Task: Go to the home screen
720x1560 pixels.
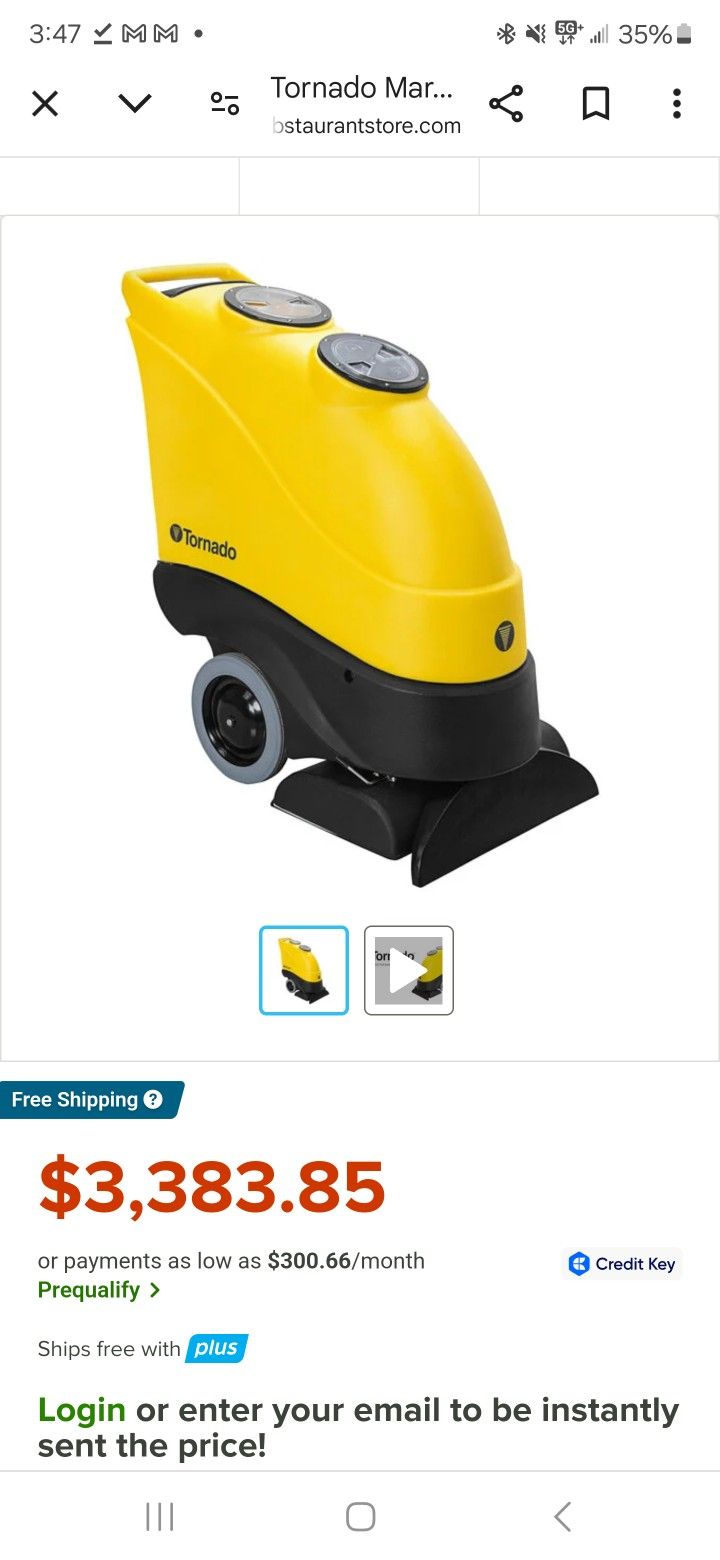Action: point(360,1517)
